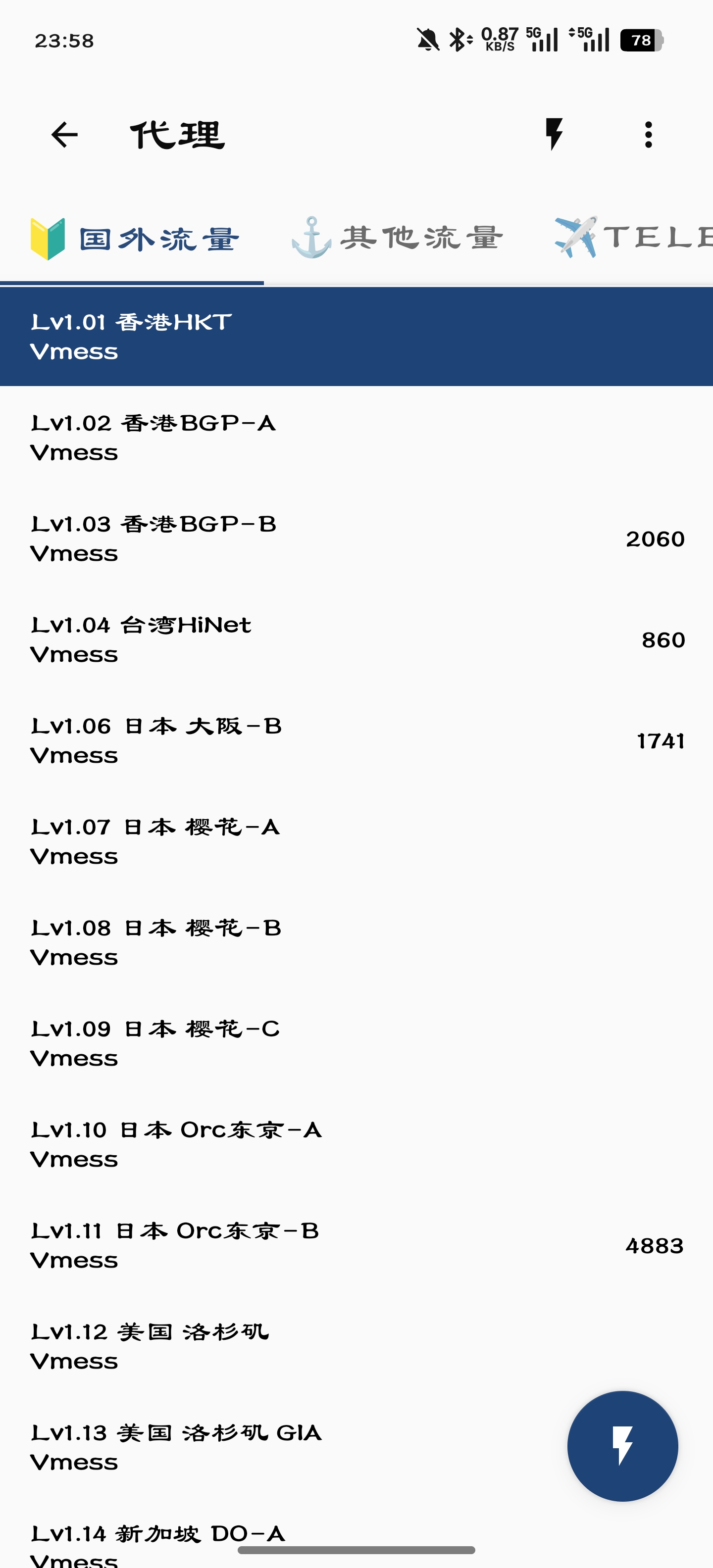The height and width of the screenshot is (1568, 713).
Task: Go back from the 代理 screen
Action: (x=64, y=135)
